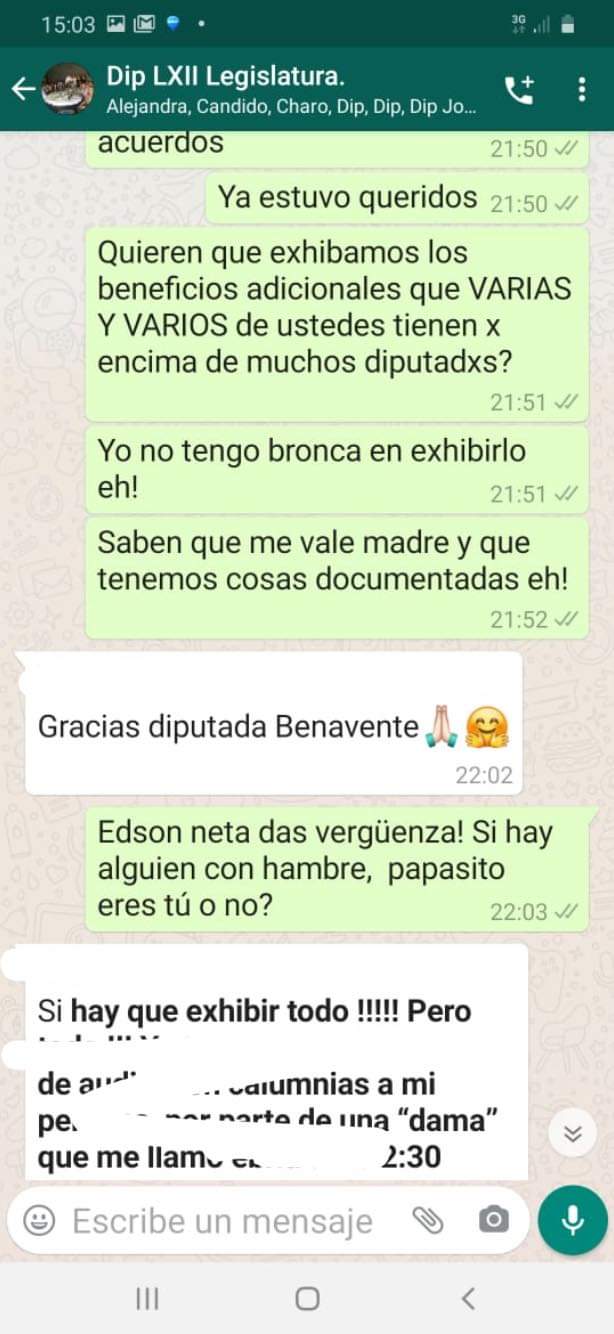Open recent apps from the navigation bar
The width and height of the screenshot is (614, 1334).
147,1298
